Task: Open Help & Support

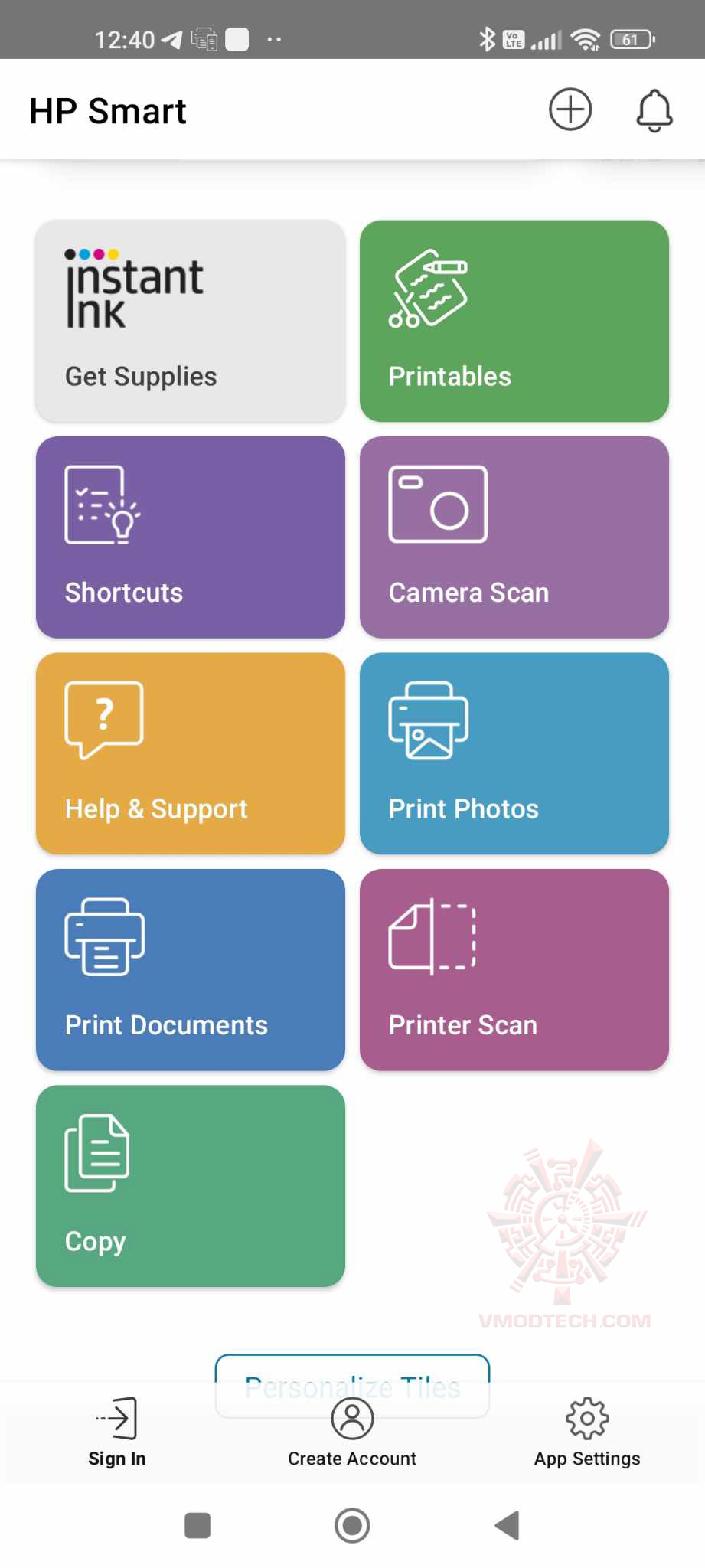Action: (x=191, y=753)
